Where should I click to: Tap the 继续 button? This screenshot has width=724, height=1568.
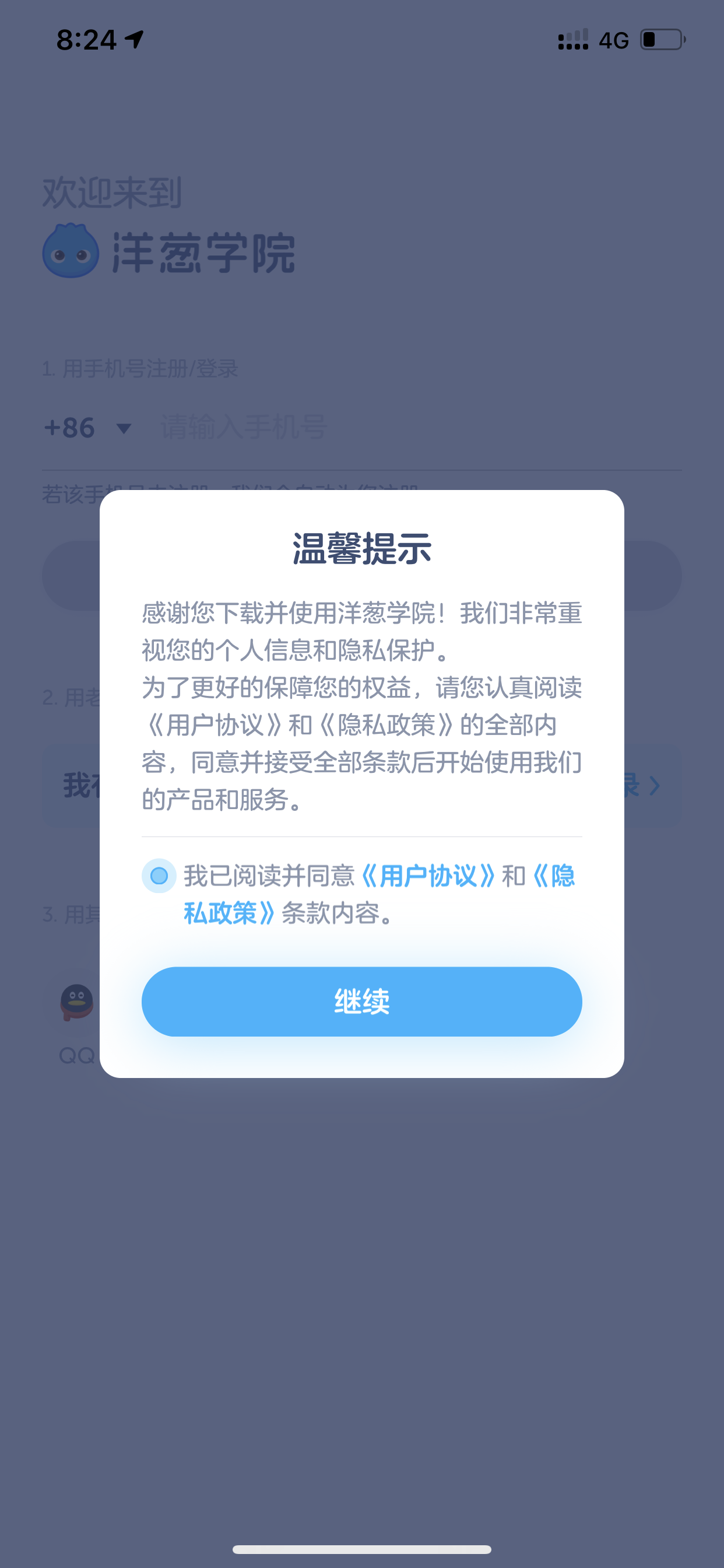click(x=362, y=1002)
